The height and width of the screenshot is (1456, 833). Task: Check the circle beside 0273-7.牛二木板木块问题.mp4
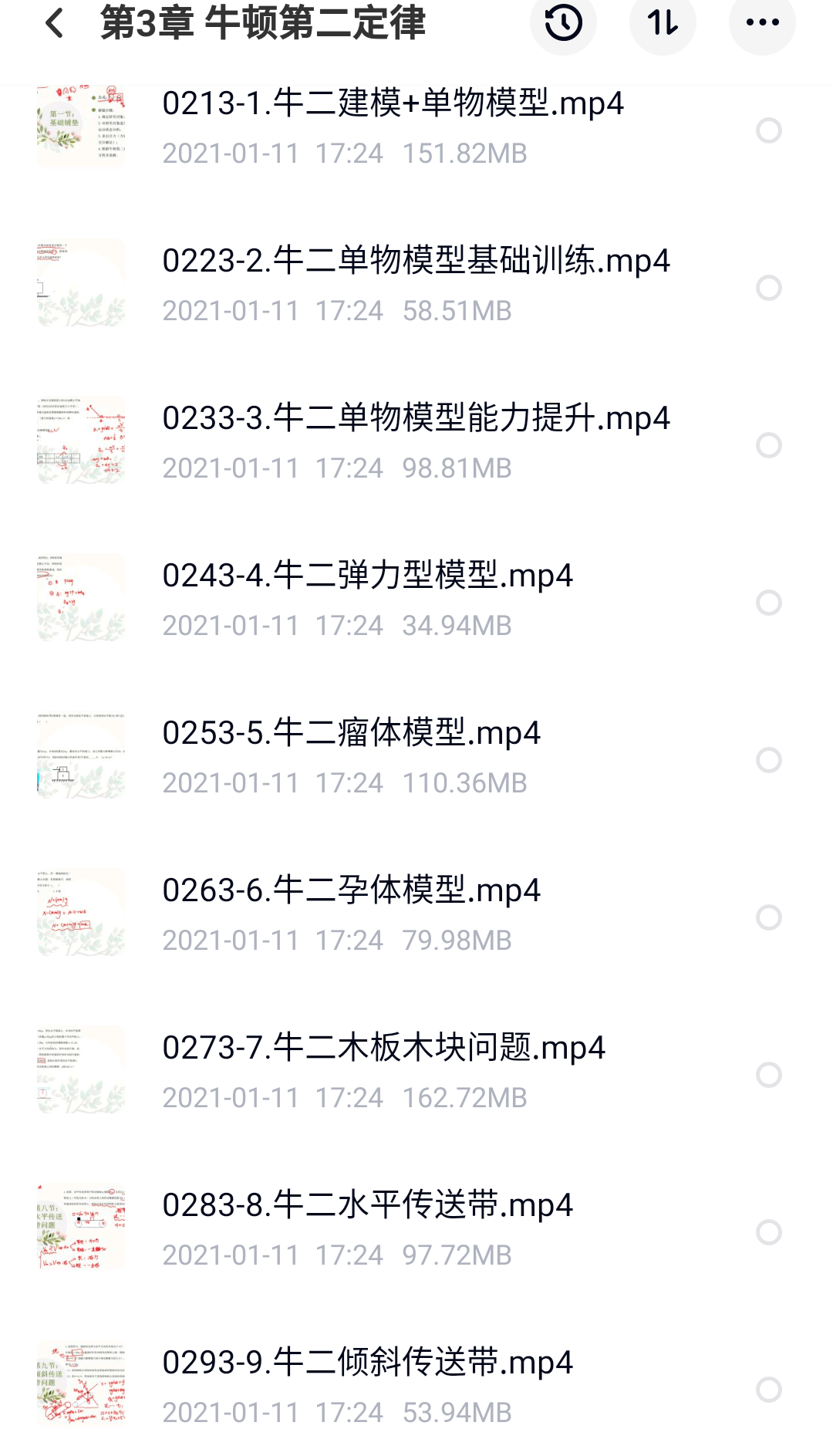tap(768, 1075)
